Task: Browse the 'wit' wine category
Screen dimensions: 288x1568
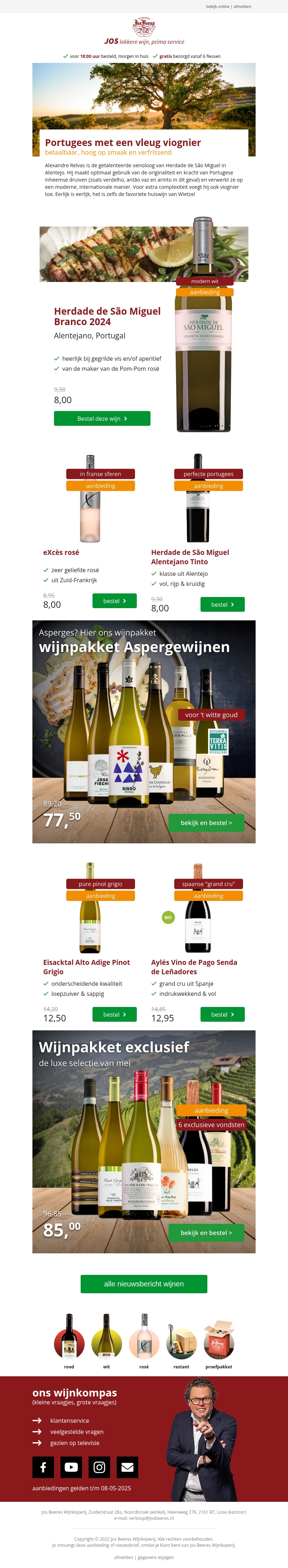Action: click(107, 1341)
